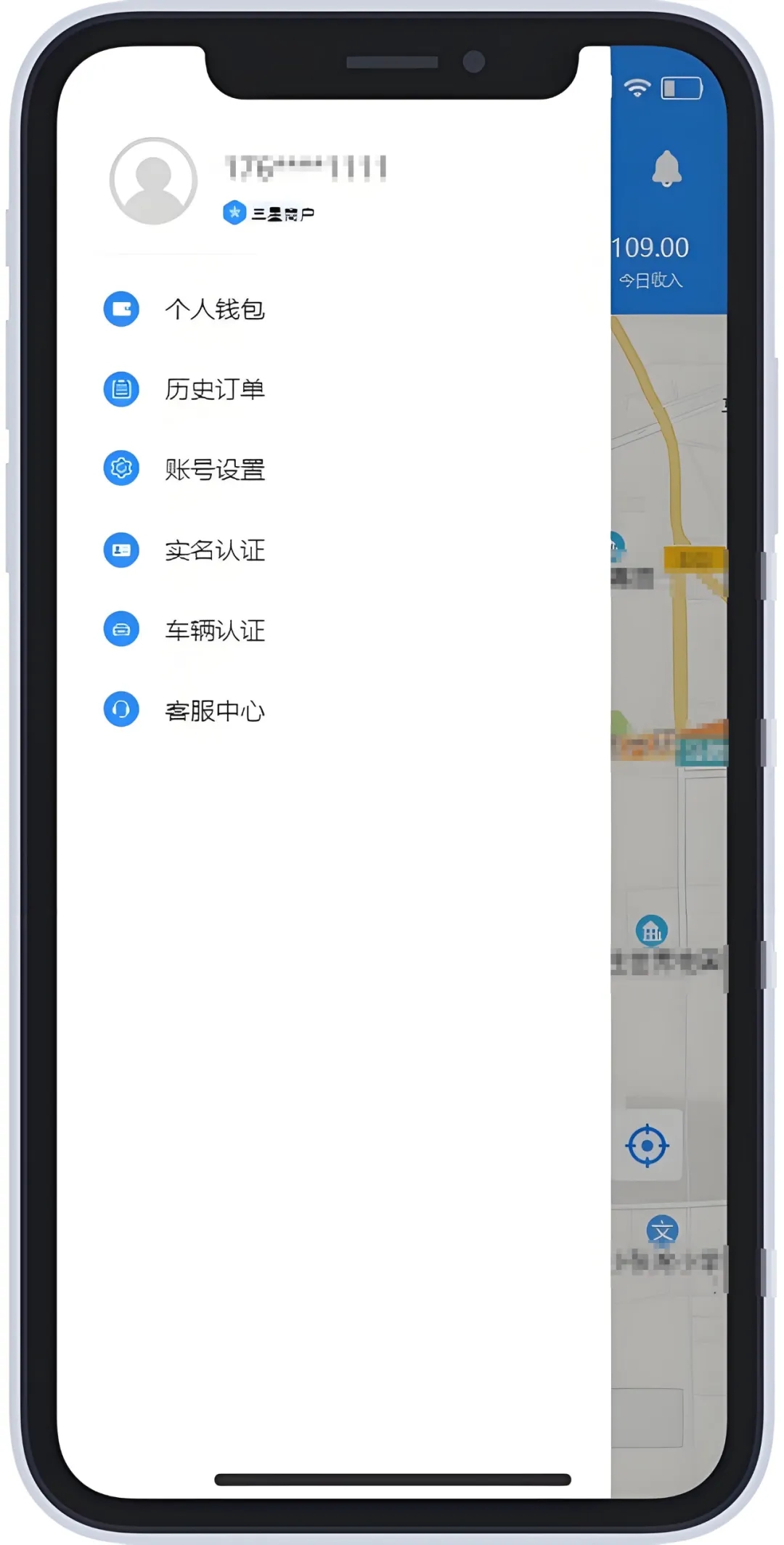Open the 账号设置 settings gear icon
The image size is (784, 1545).
coord(121,470)
